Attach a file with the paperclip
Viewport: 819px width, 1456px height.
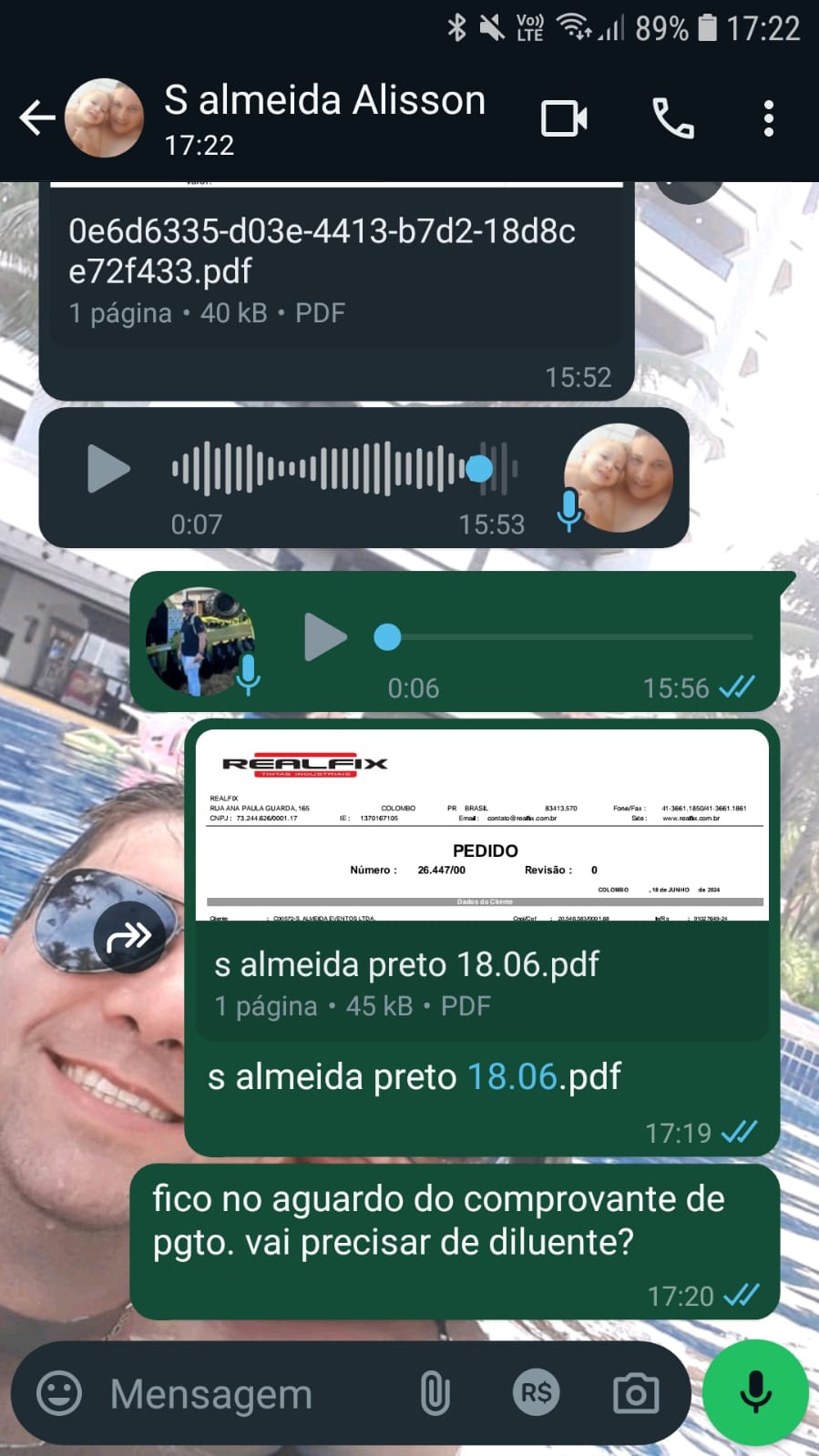(435, 1393)
